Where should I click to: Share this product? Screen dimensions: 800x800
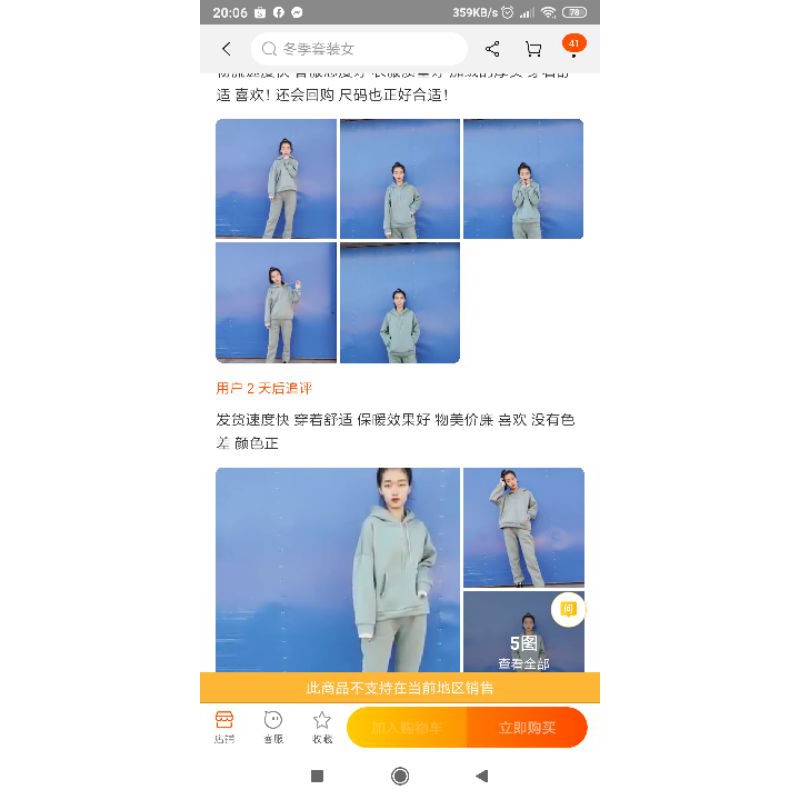(492, 49)
